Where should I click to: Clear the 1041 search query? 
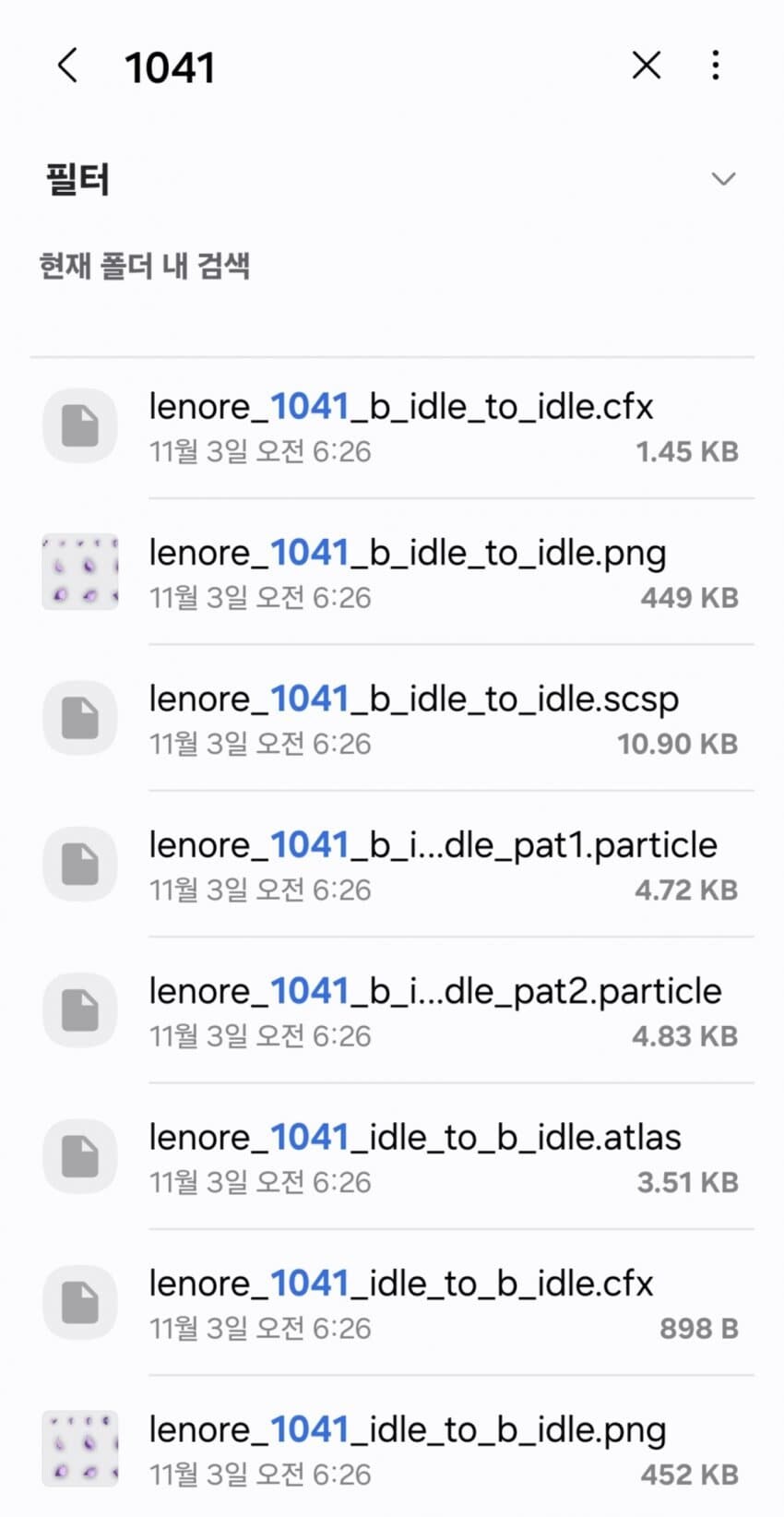pyautogui.click(x=647, y=66)
